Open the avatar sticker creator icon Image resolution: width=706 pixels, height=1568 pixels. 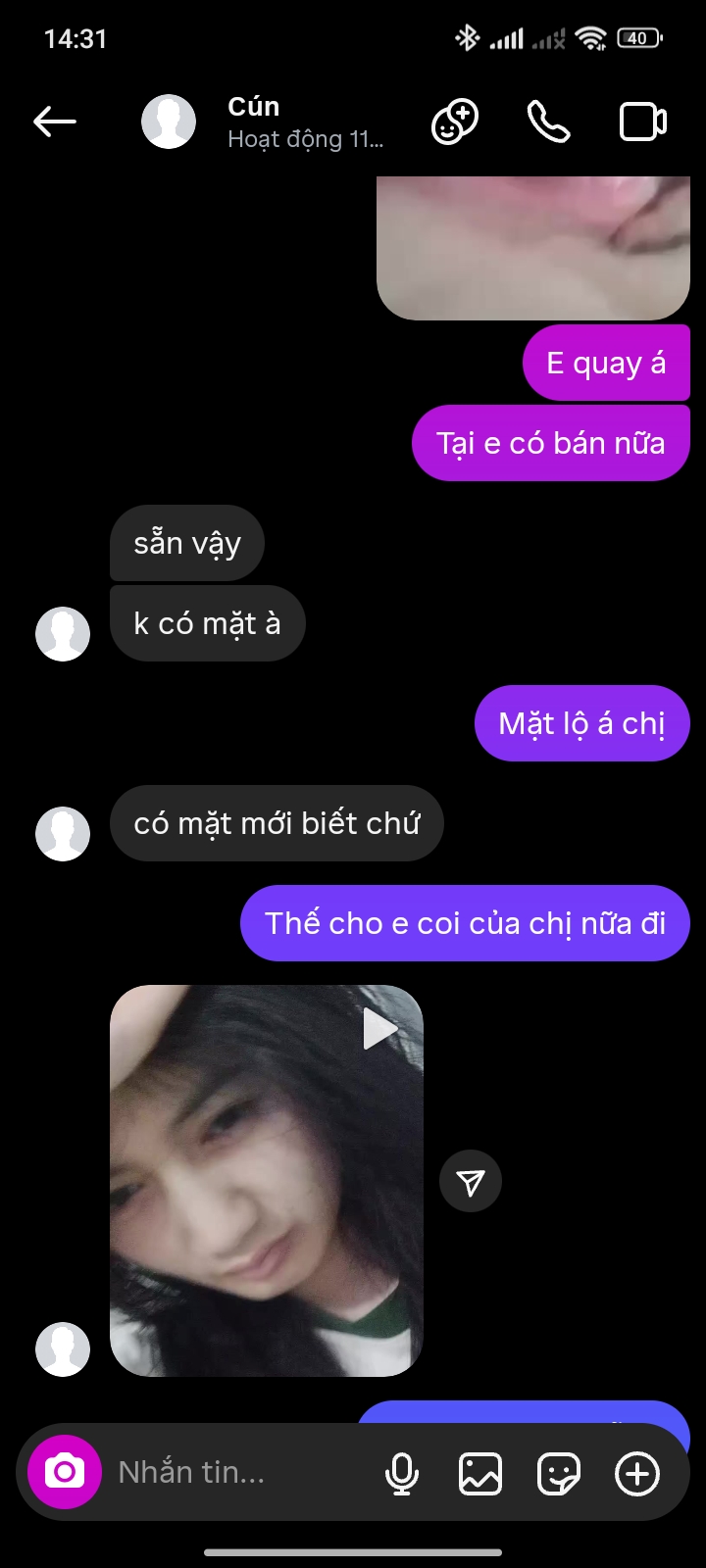tap(455, 122)
